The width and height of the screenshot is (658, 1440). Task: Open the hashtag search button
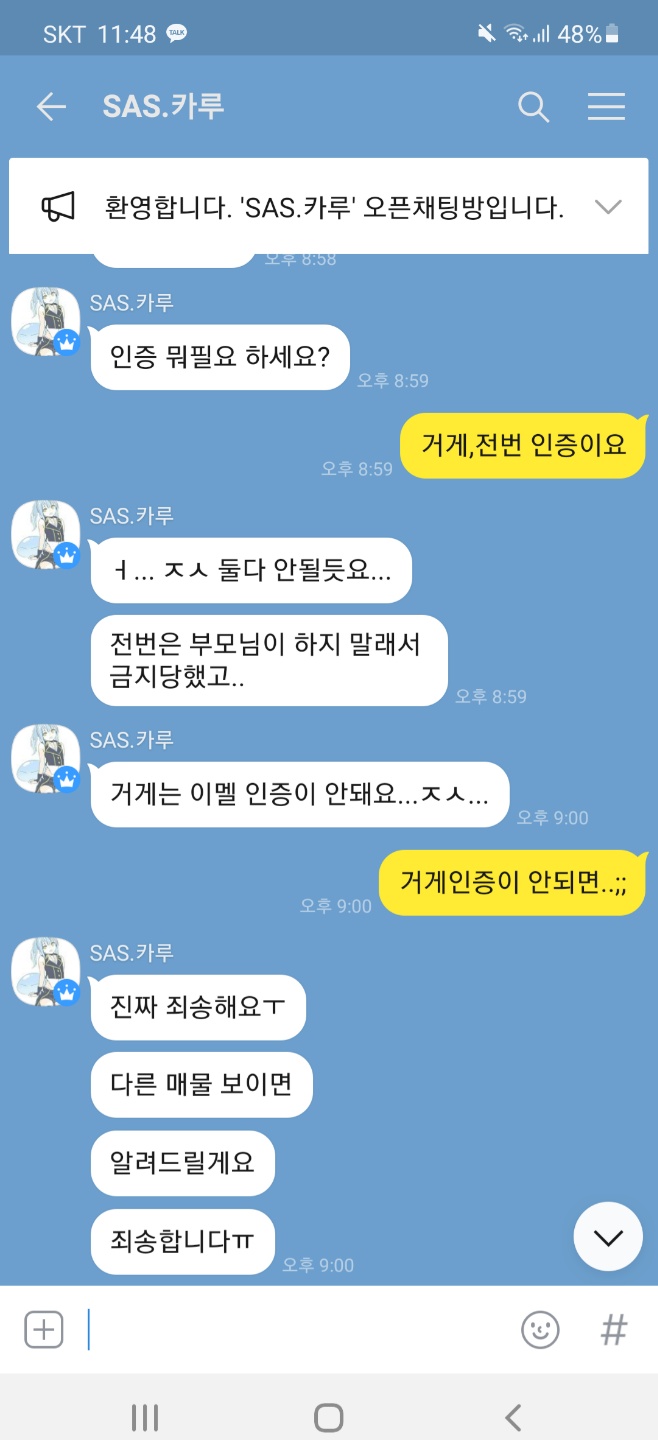pyautogui.click(x=613, y=1329)
